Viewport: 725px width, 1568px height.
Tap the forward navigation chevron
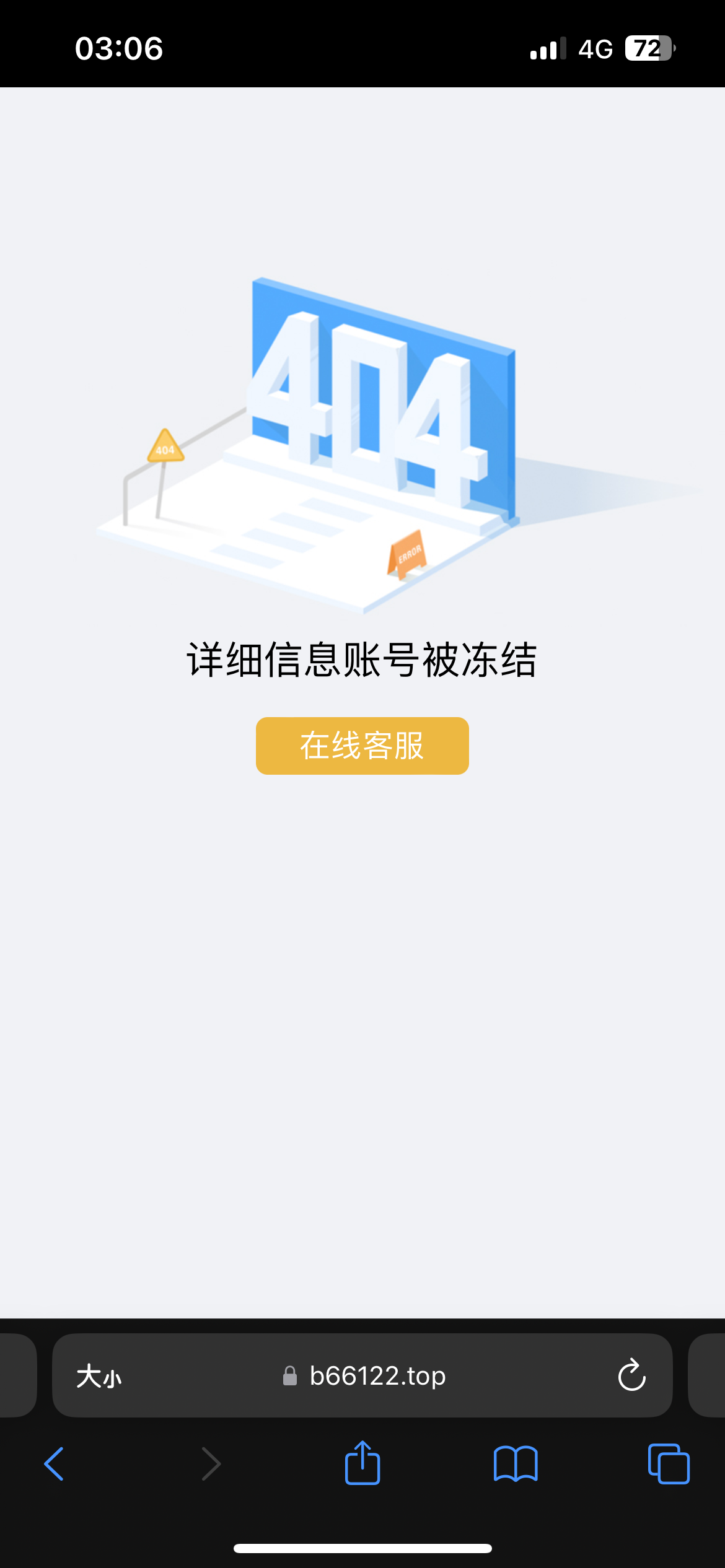211,1465
